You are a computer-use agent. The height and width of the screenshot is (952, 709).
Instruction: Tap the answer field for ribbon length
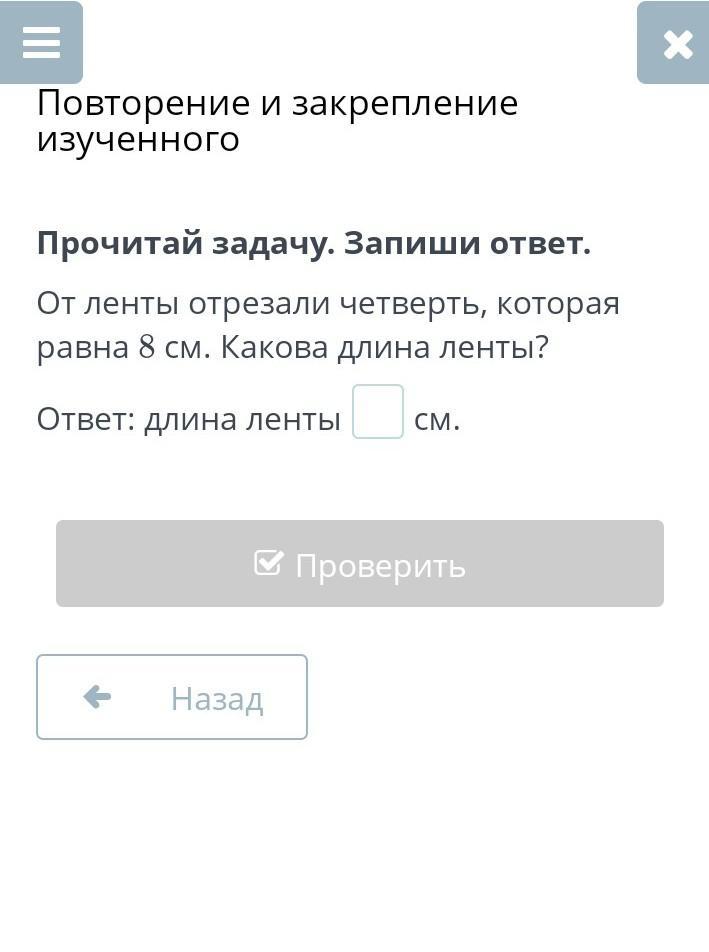tap(378, 412)
